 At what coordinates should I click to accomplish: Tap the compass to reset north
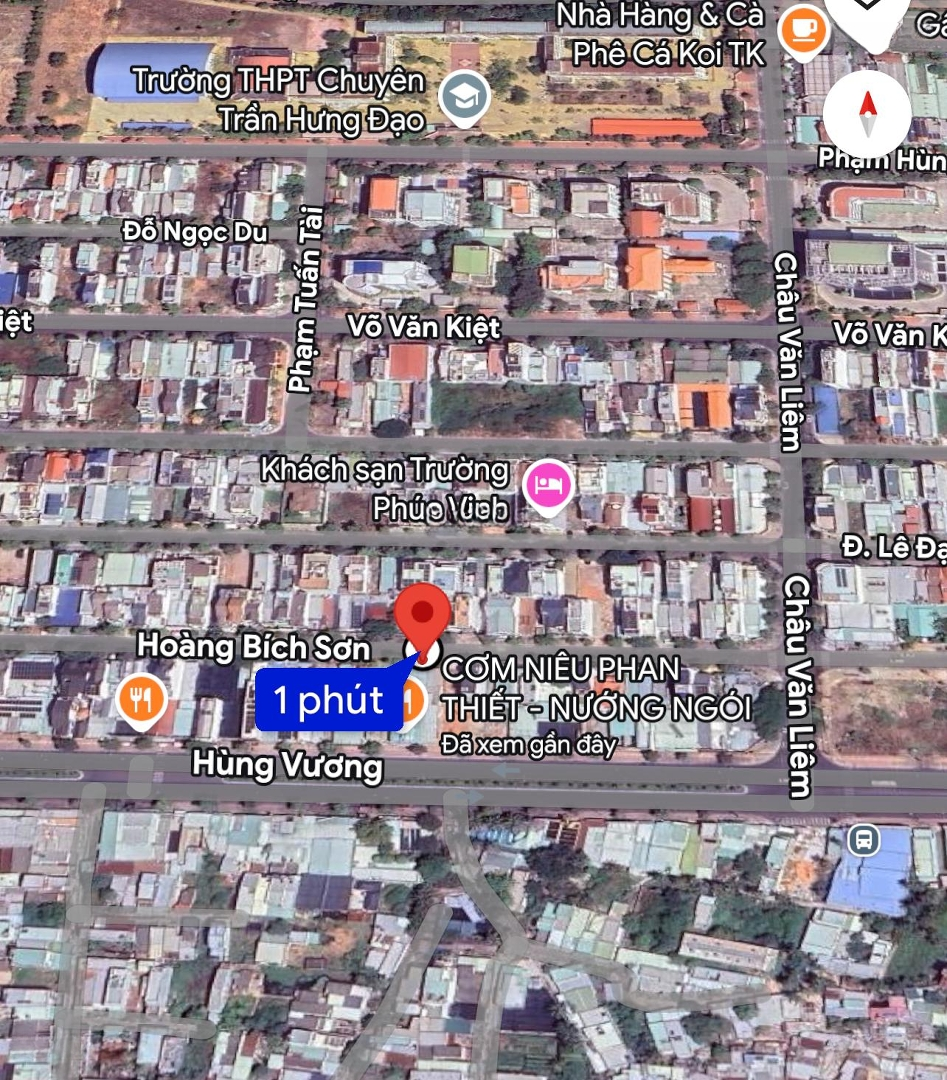[867, 113]
